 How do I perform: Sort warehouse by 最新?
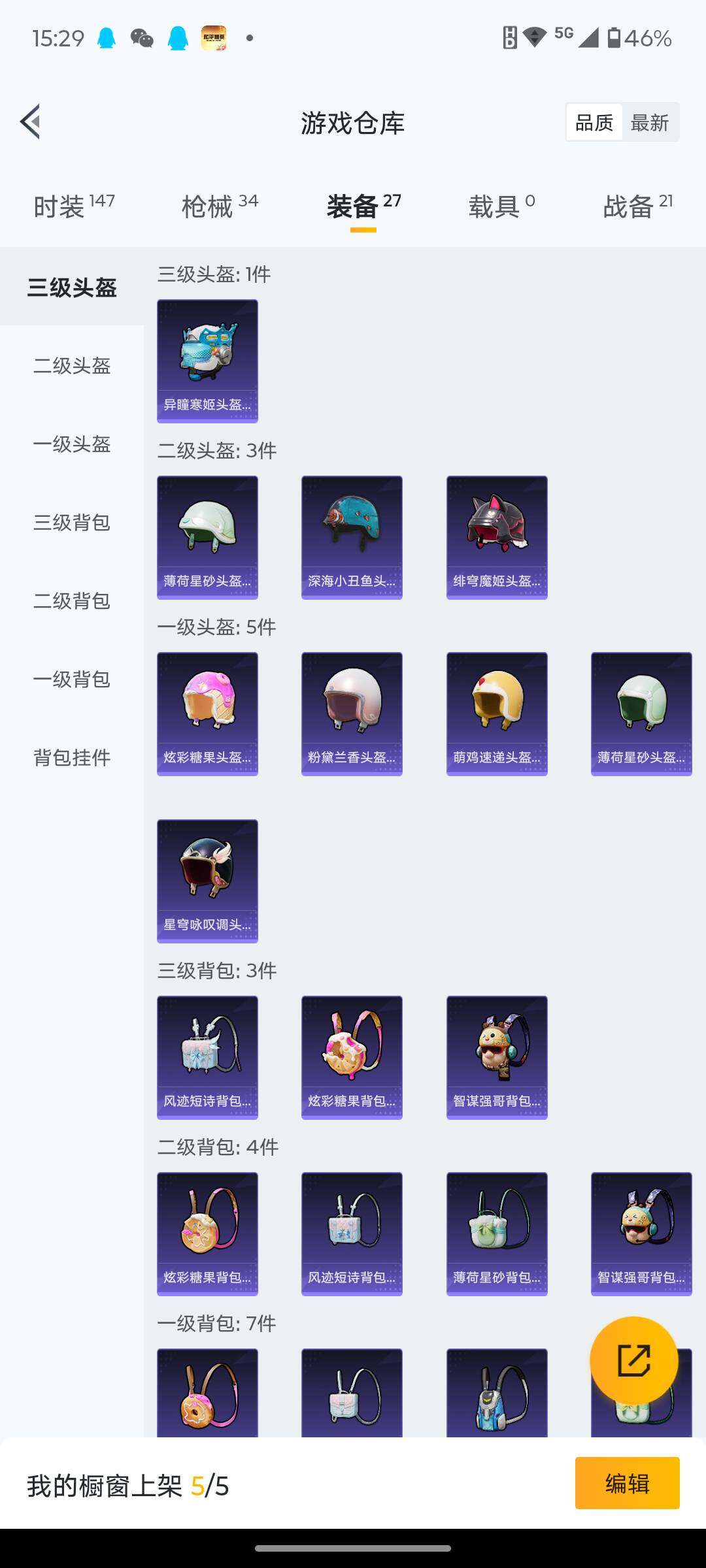tap(649, 122)
